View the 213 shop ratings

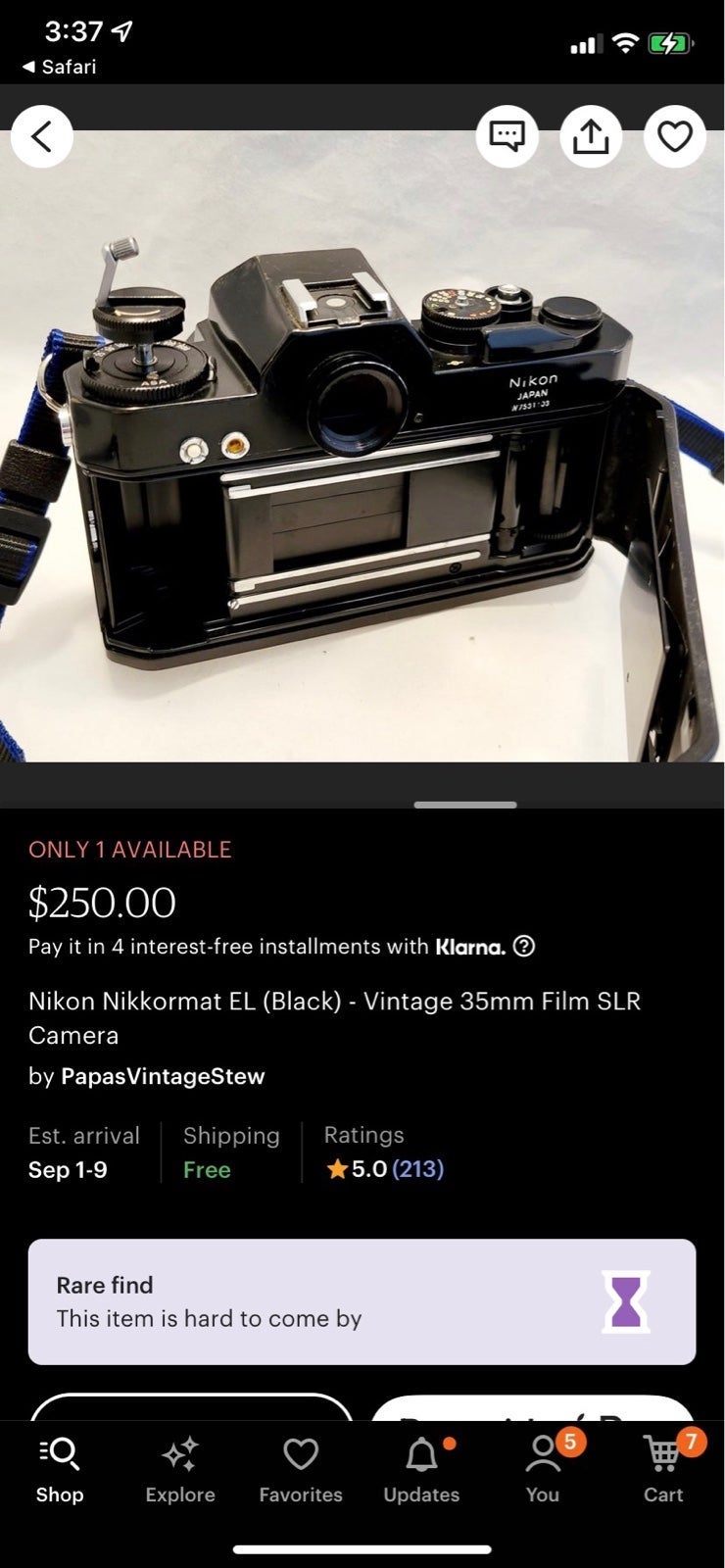click(x=417, y=1168)
